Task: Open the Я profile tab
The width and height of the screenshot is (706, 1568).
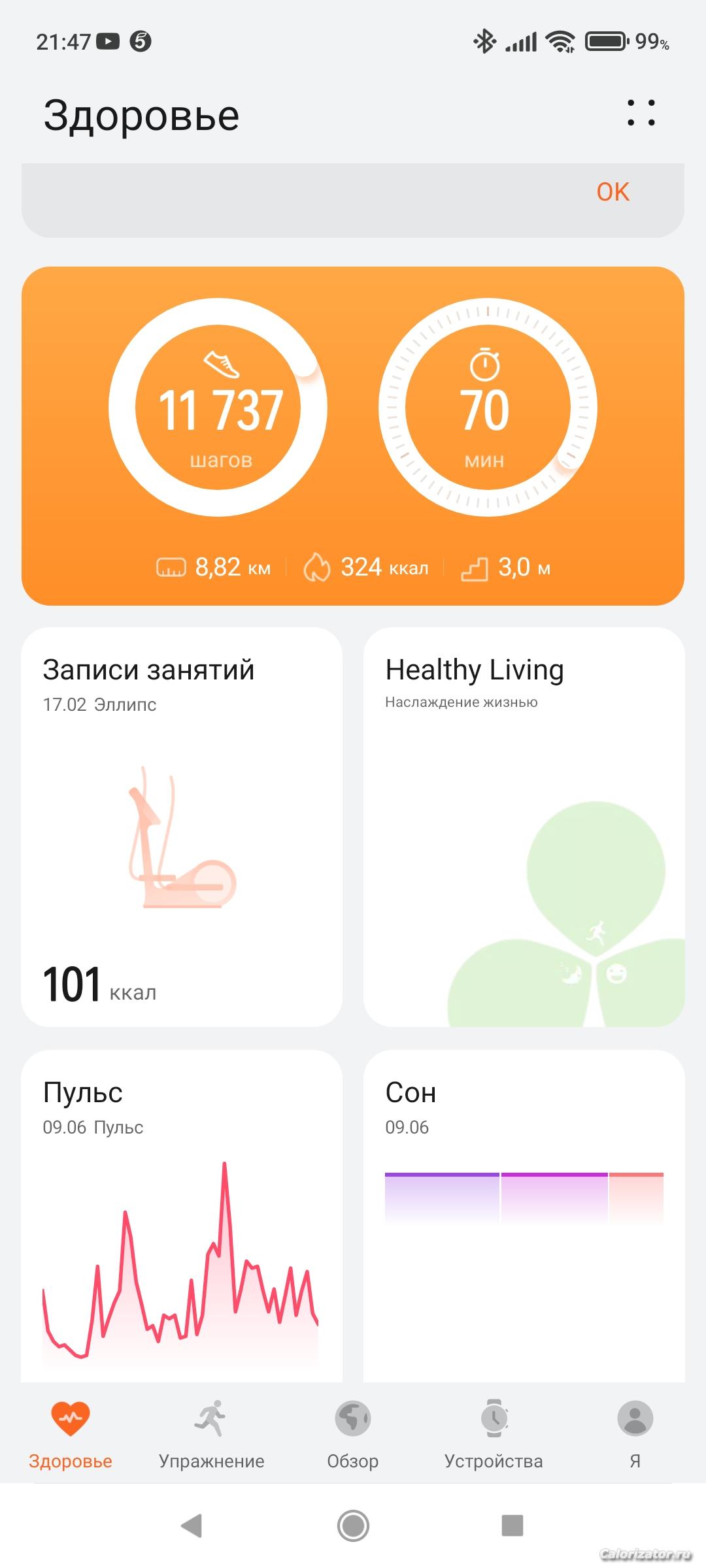Action: 635,1435
